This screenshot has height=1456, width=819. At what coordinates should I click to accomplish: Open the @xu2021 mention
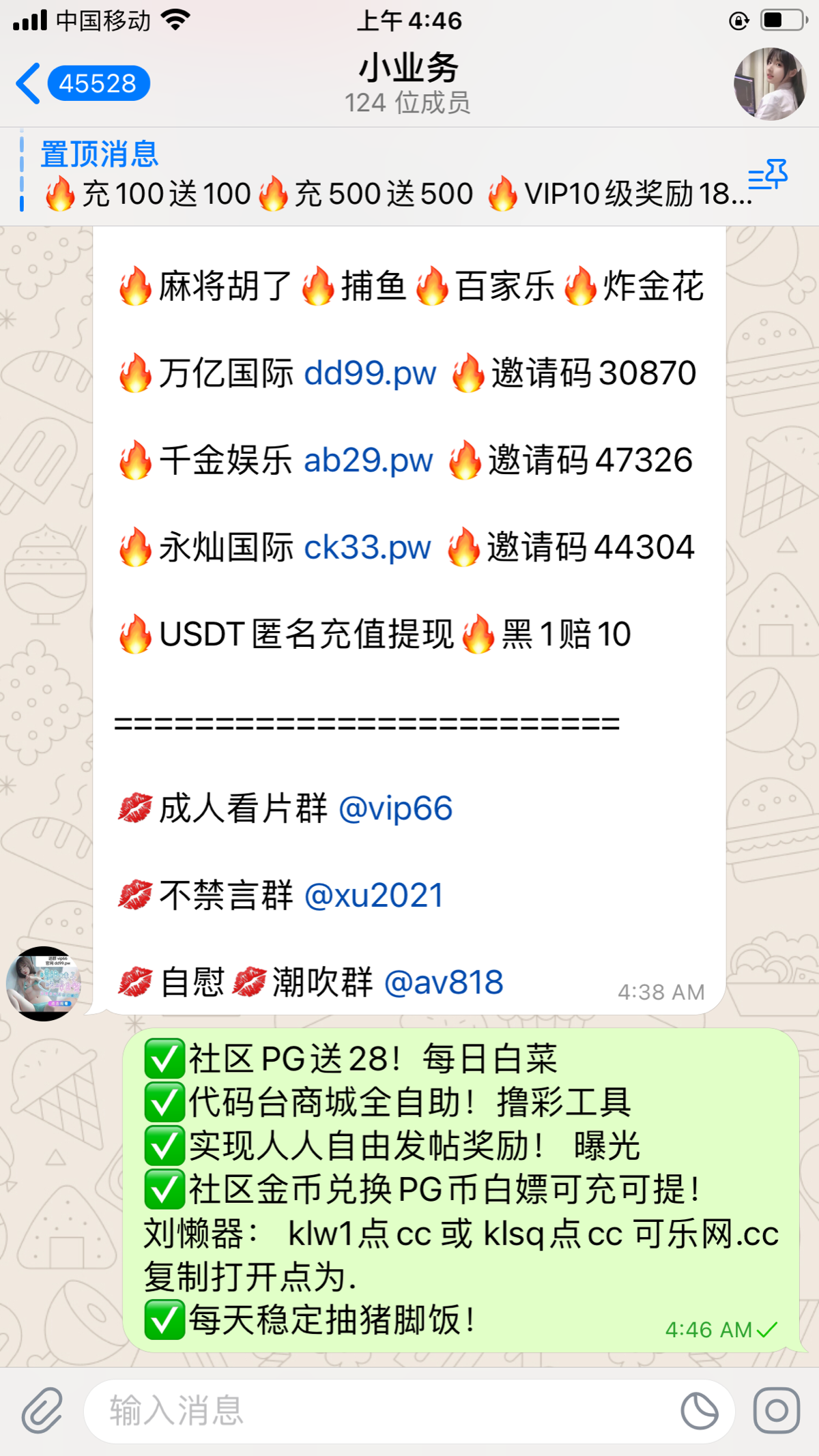click(x=374, y=895)
